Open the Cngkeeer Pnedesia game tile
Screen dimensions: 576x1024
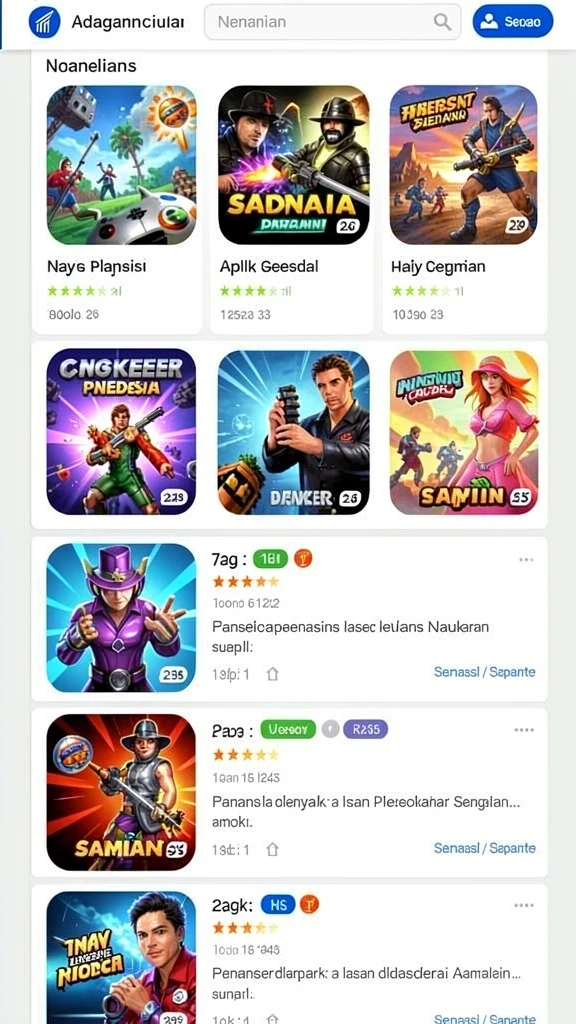click(121, 431)
